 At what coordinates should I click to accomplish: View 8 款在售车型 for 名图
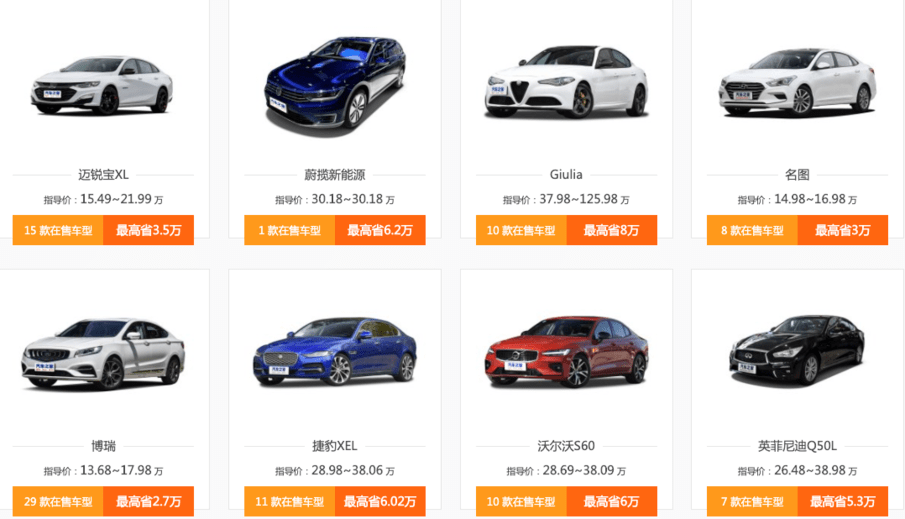pyautogui.click(x=752, y=230)
